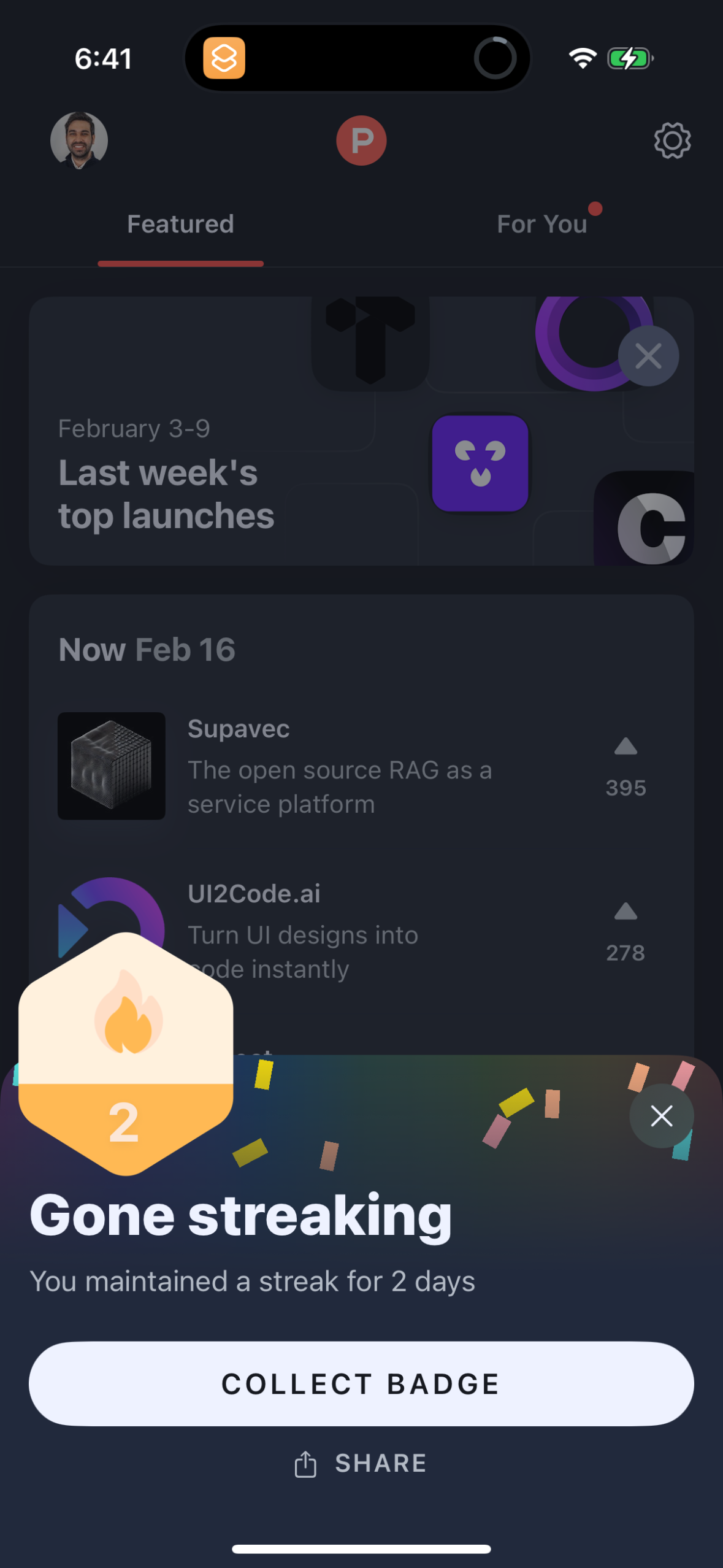Tap SHARE to share your streak
The height and width of the screenshot is (1568, 723).
361,1463
